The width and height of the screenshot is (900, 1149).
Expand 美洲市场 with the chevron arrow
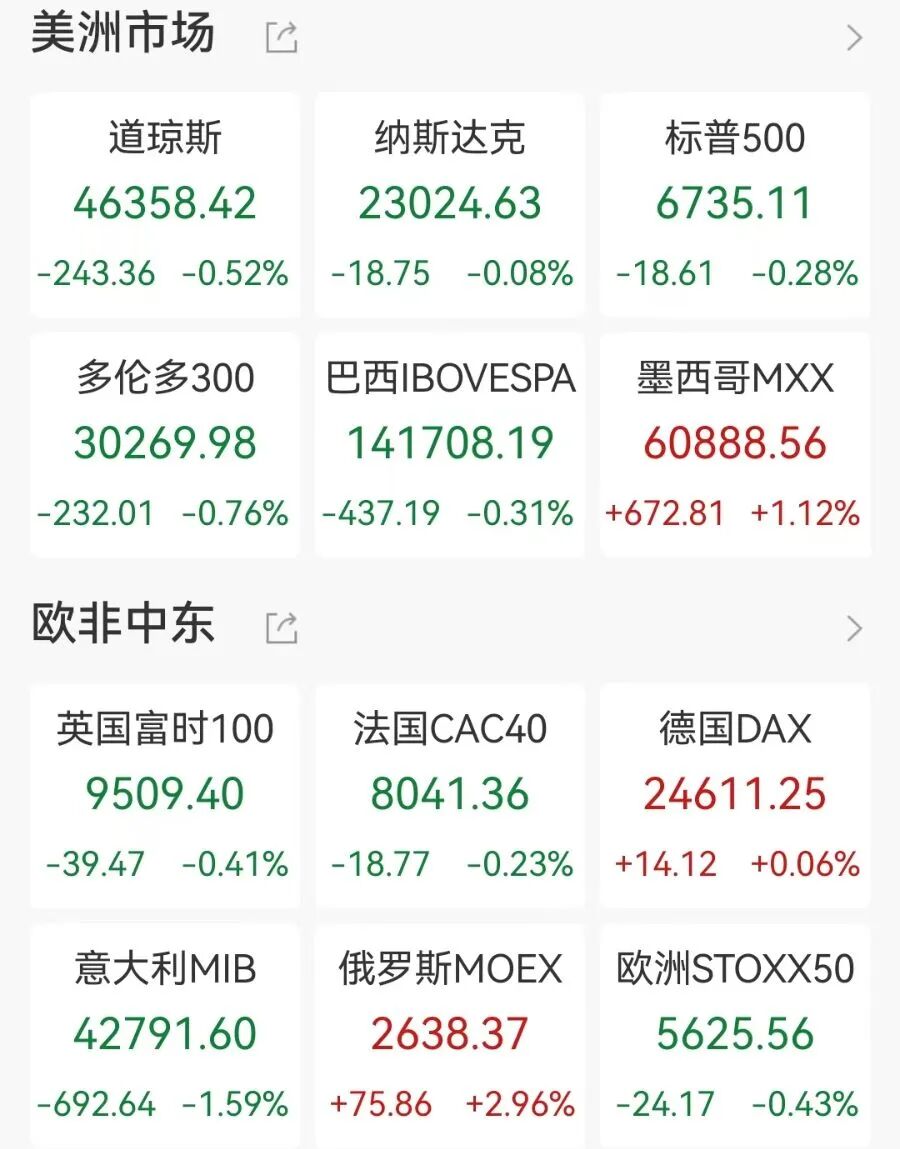click(x=854, y=38)
